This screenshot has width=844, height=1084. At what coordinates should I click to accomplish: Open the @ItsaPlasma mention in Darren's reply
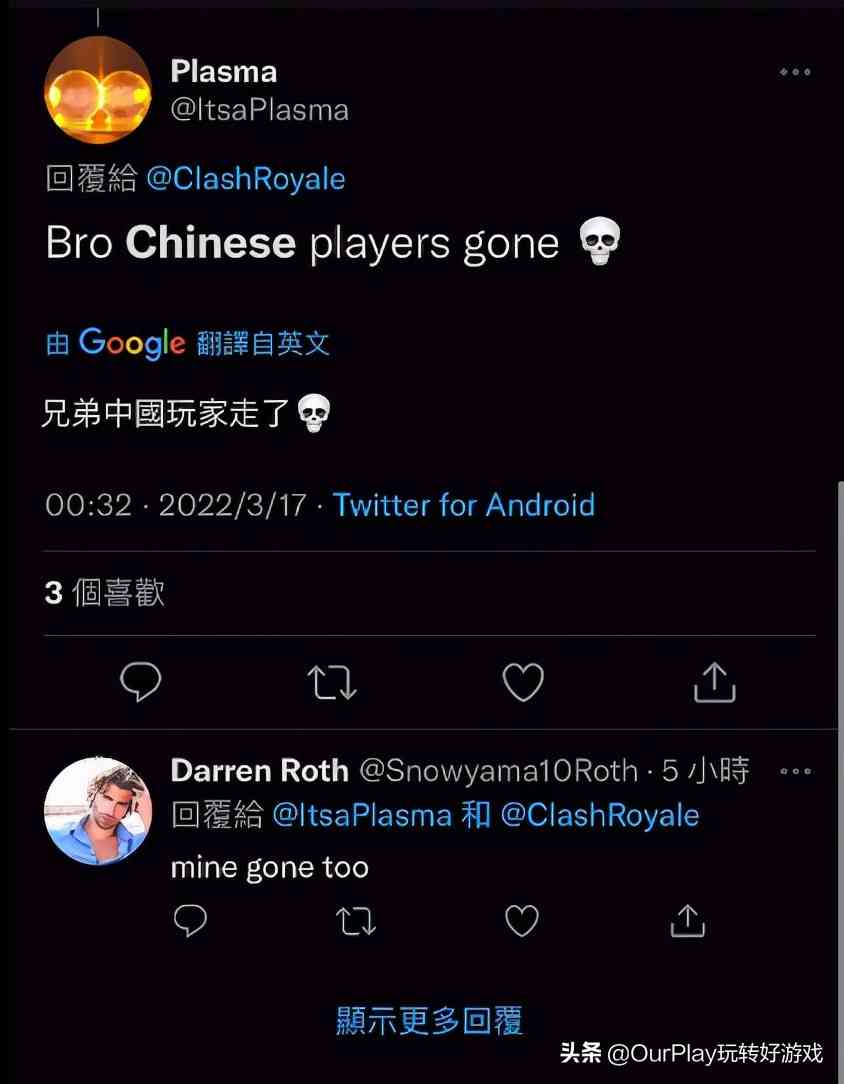pos(362,815)
